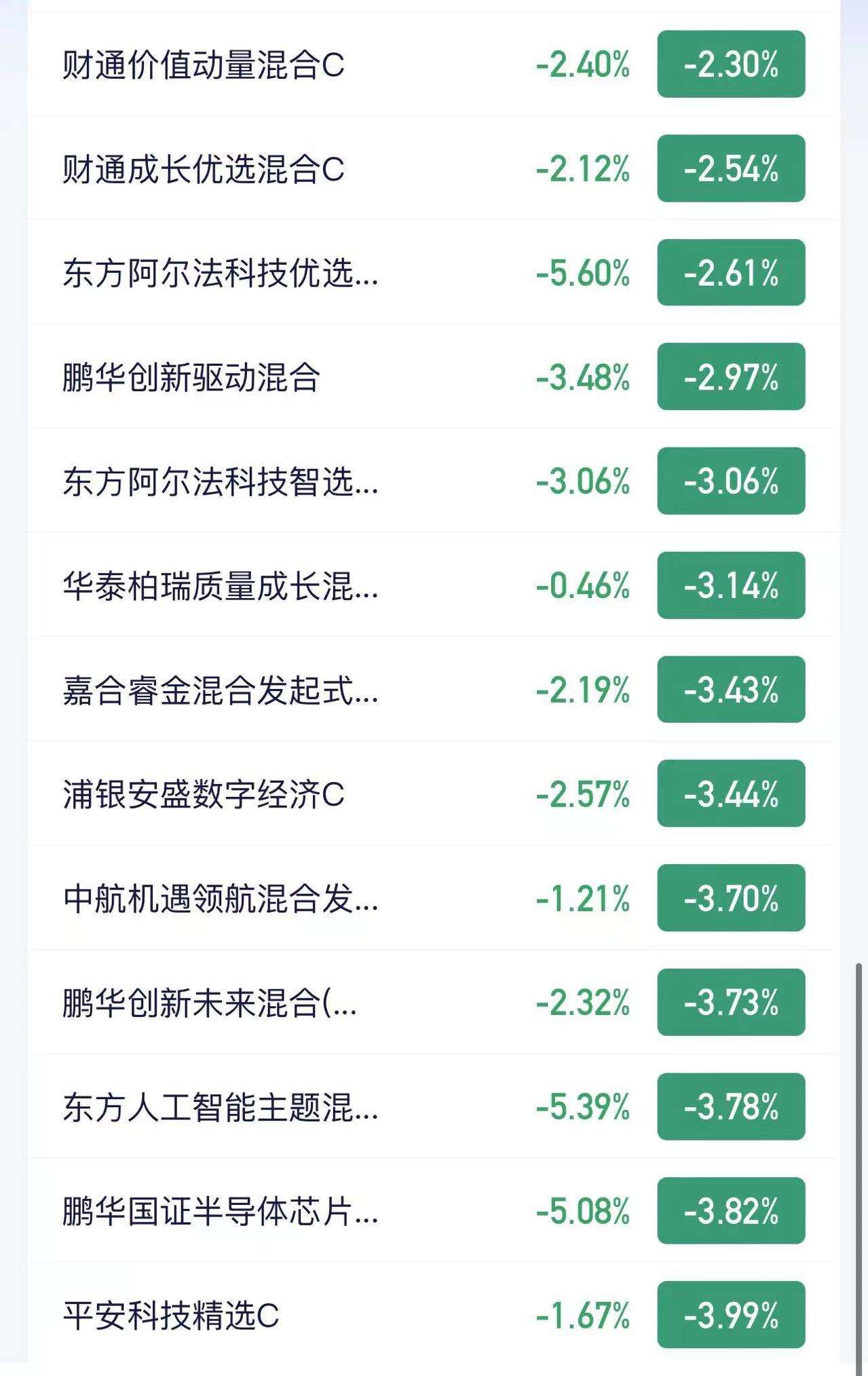Open the 嘉合睿金混合发起式 fund row
Screen dimensions: 868x1376
pos(434,689)
